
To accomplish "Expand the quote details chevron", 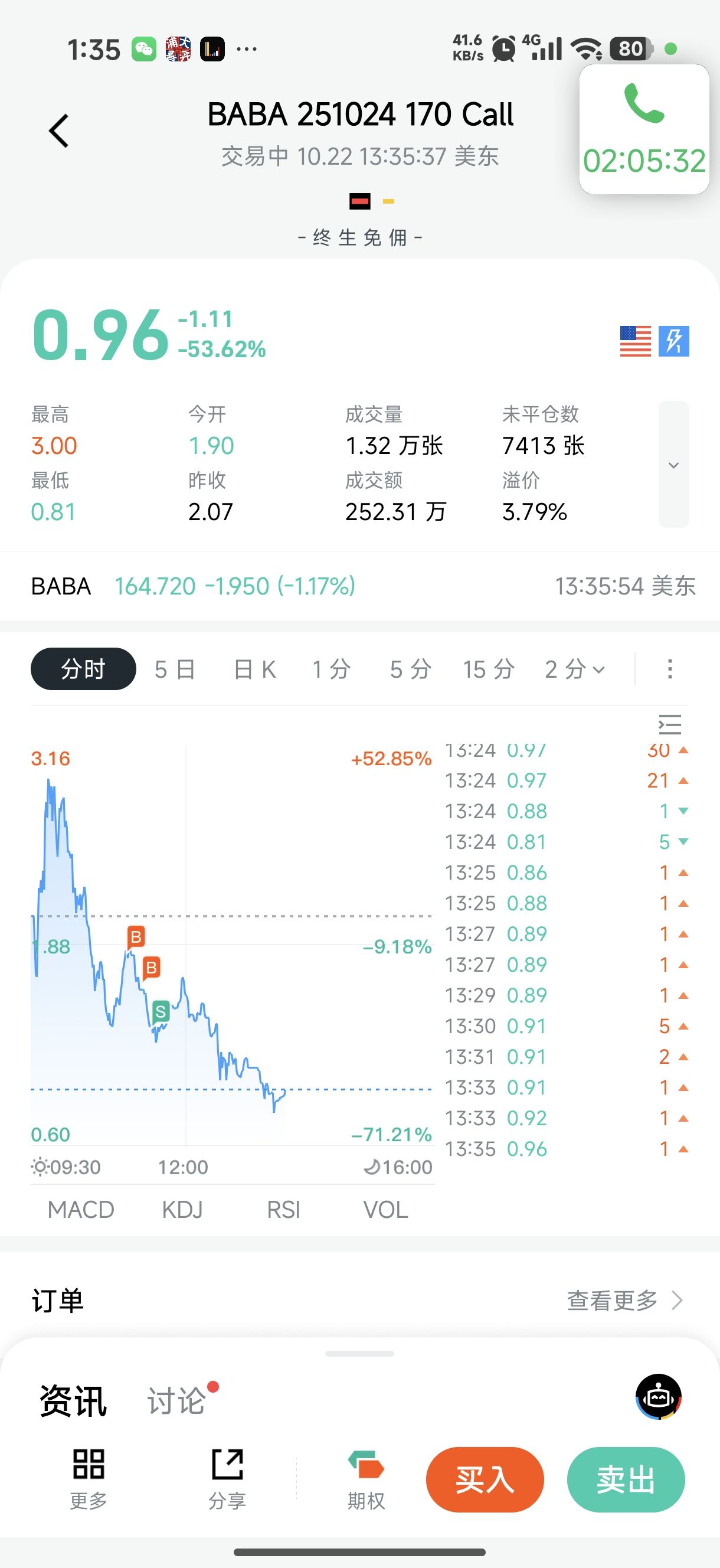I will (673, 465).
